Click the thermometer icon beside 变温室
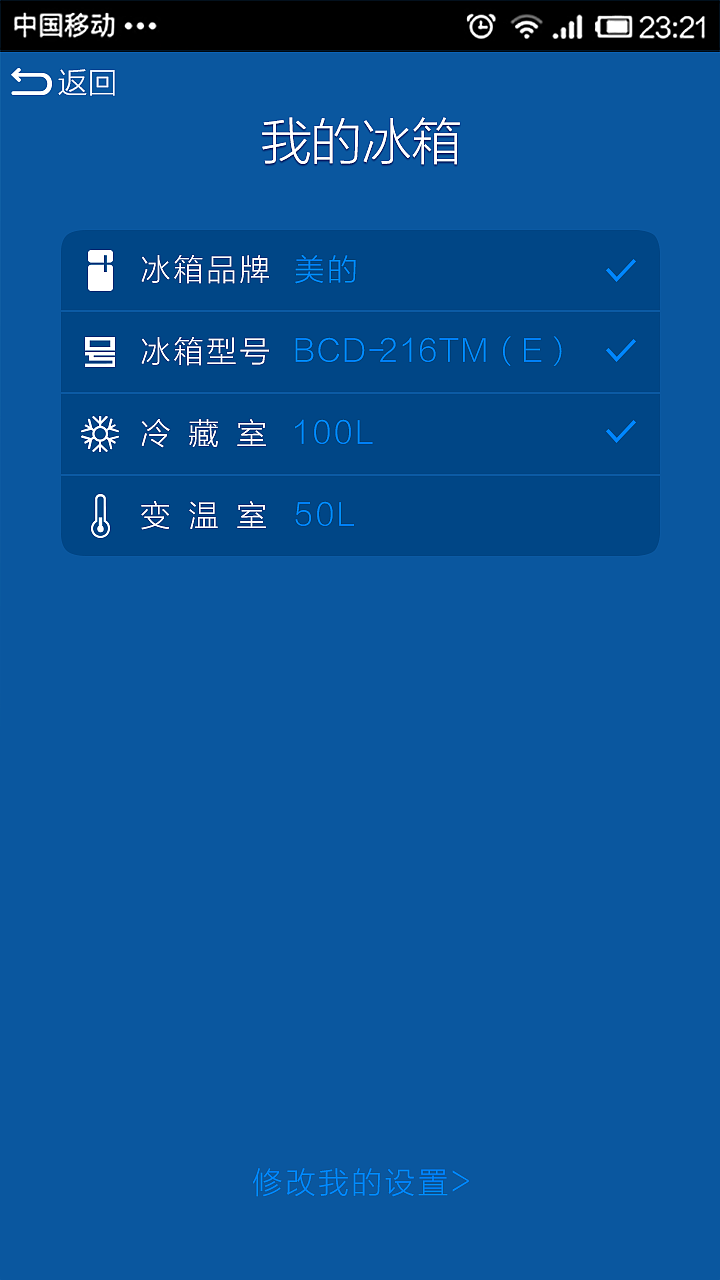 coord(99,514)
